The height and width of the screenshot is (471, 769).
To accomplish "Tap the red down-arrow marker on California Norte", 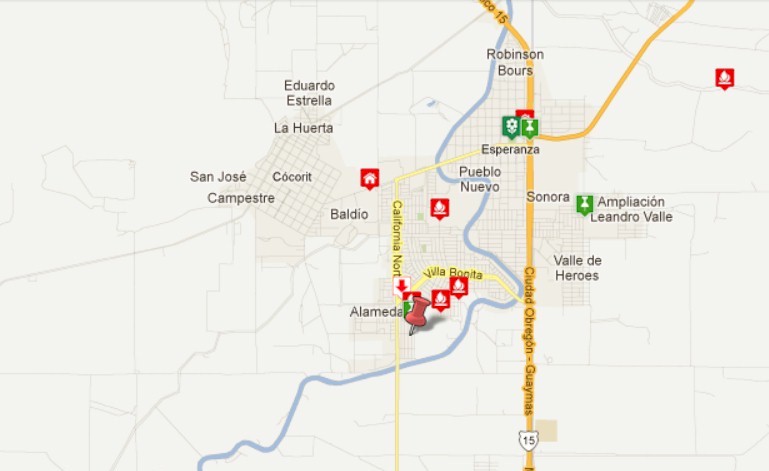I will coord(402,288).
